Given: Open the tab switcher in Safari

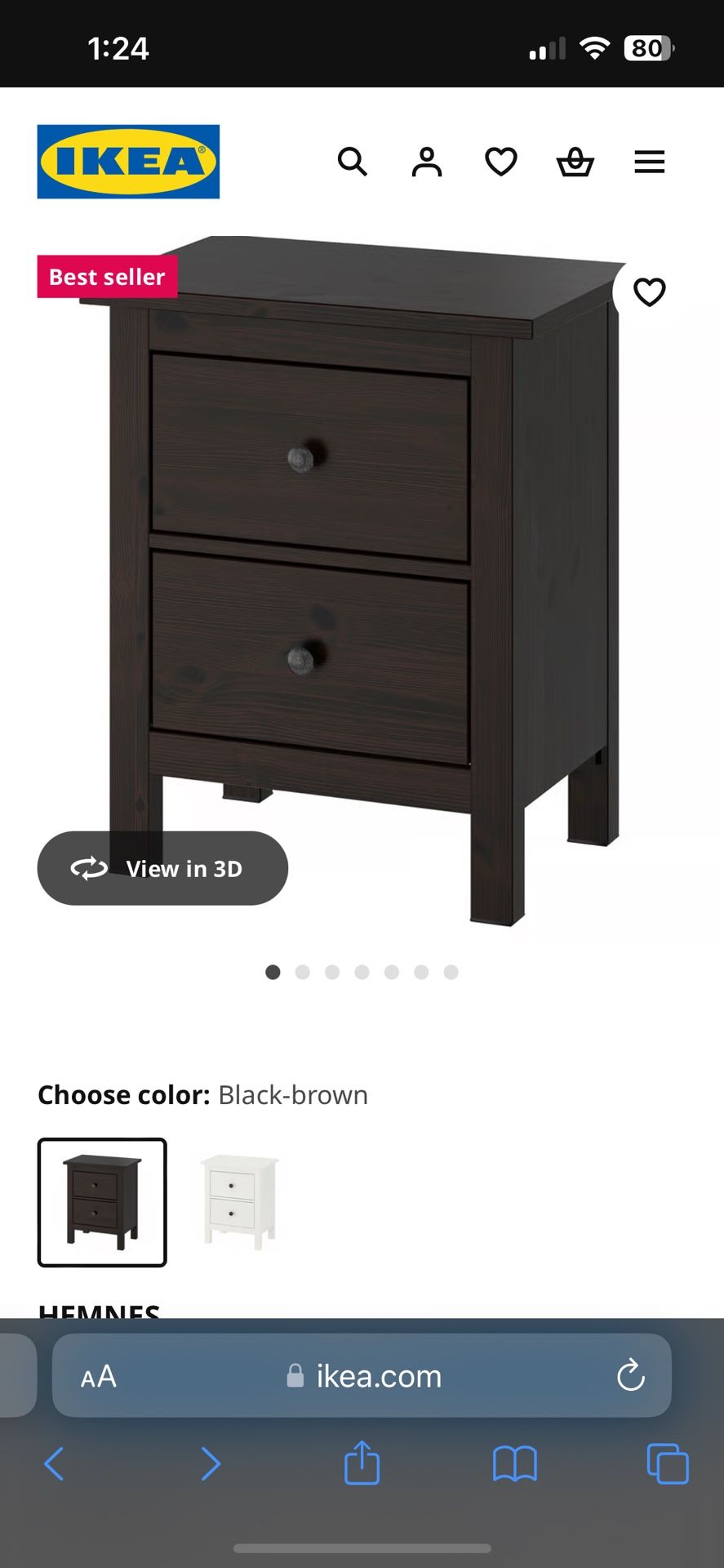Looking at the screenshot, I should [666, 1463].
